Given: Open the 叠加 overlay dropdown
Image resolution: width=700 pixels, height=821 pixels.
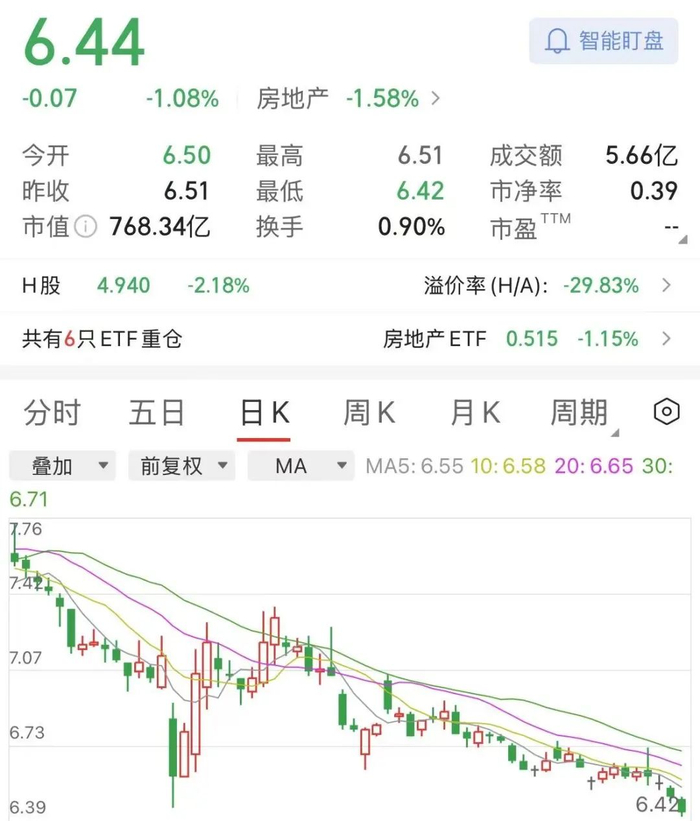Looking at the screenshot, I should click(62, 465).
